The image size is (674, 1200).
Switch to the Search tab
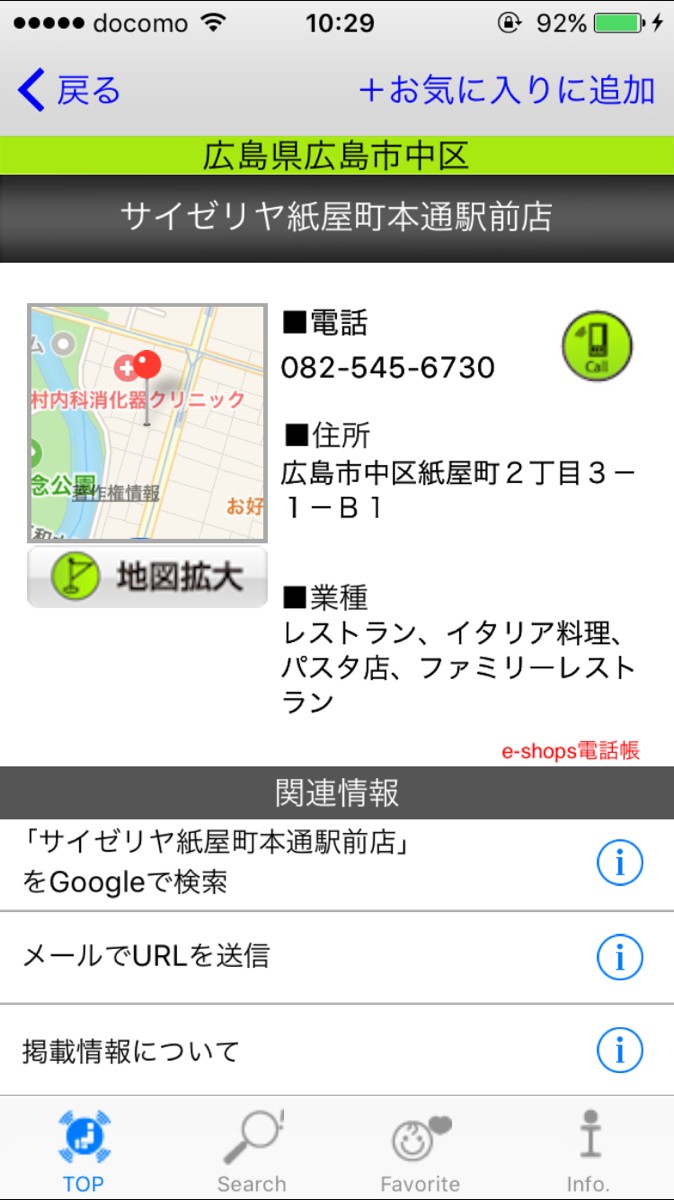click(x=252, y=1150)
